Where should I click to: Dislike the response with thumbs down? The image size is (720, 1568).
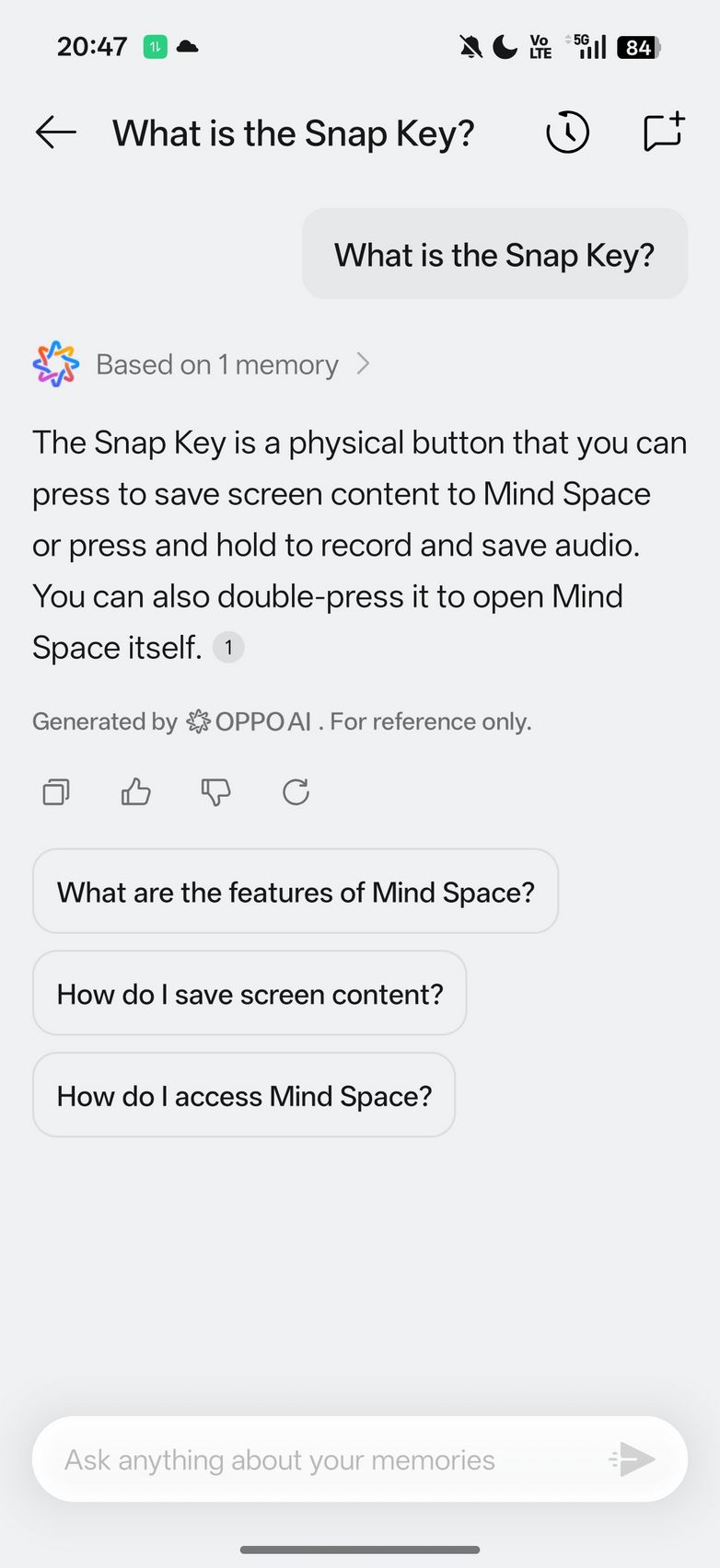pyautogui.click(x=215, y=791)
